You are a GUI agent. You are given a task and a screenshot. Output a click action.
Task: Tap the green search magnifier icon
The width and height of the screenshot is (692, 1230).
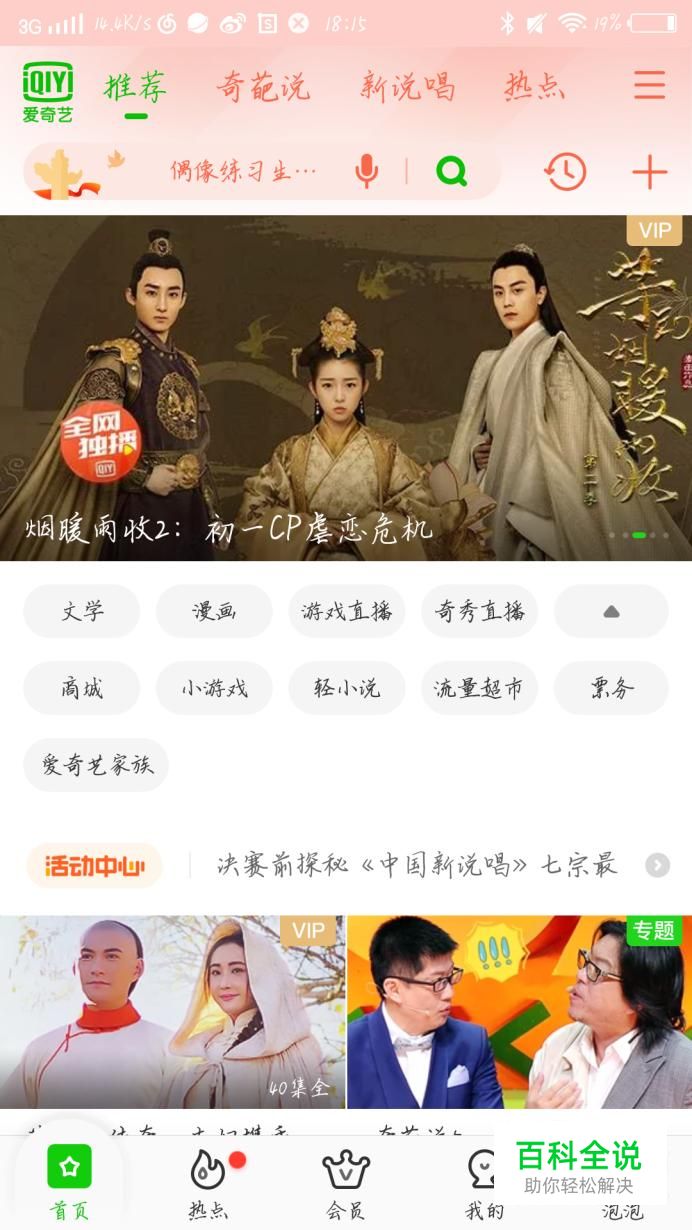point(452,172)
